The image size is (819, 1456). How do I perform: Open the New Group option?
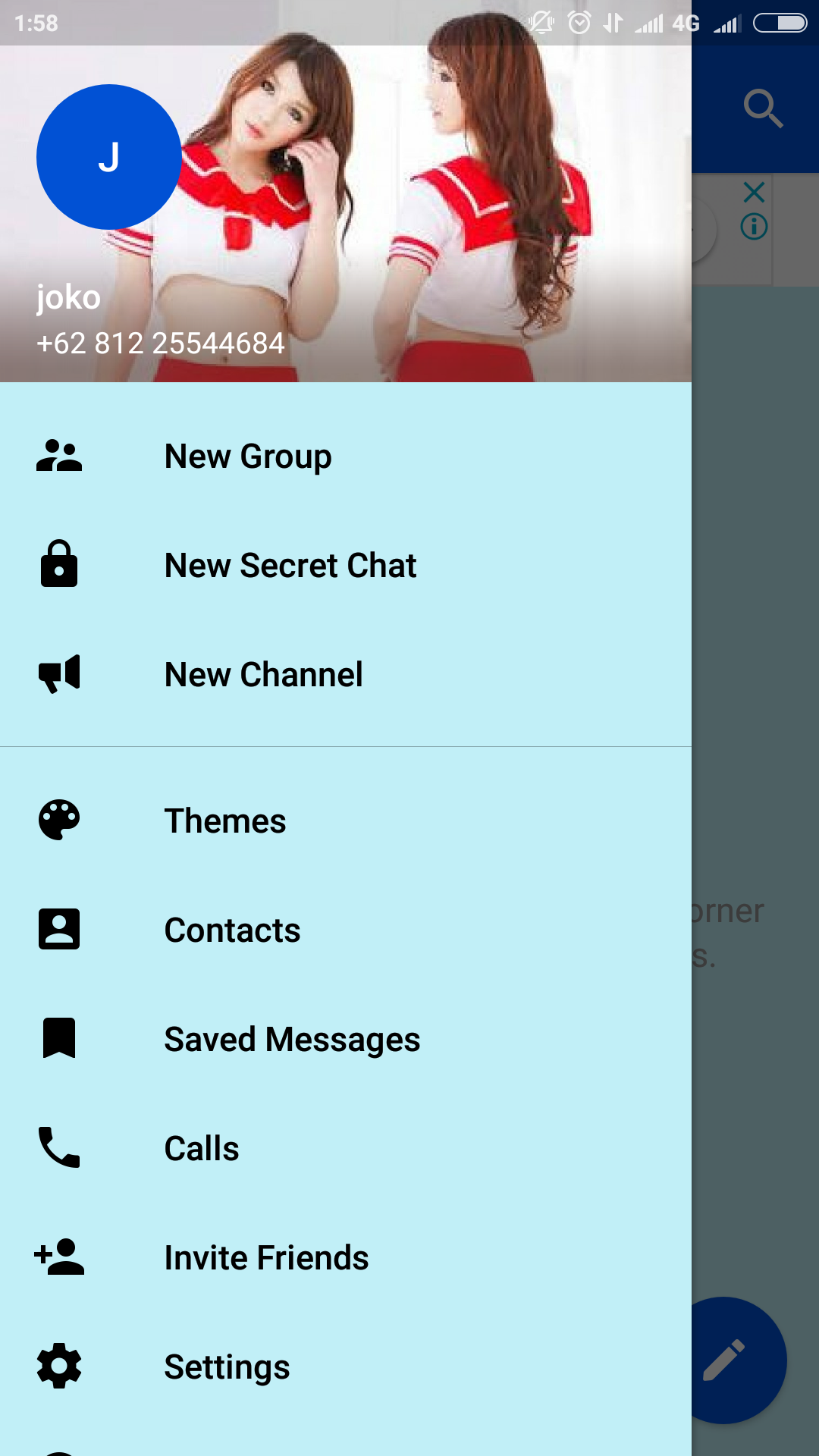coord(248,457)
